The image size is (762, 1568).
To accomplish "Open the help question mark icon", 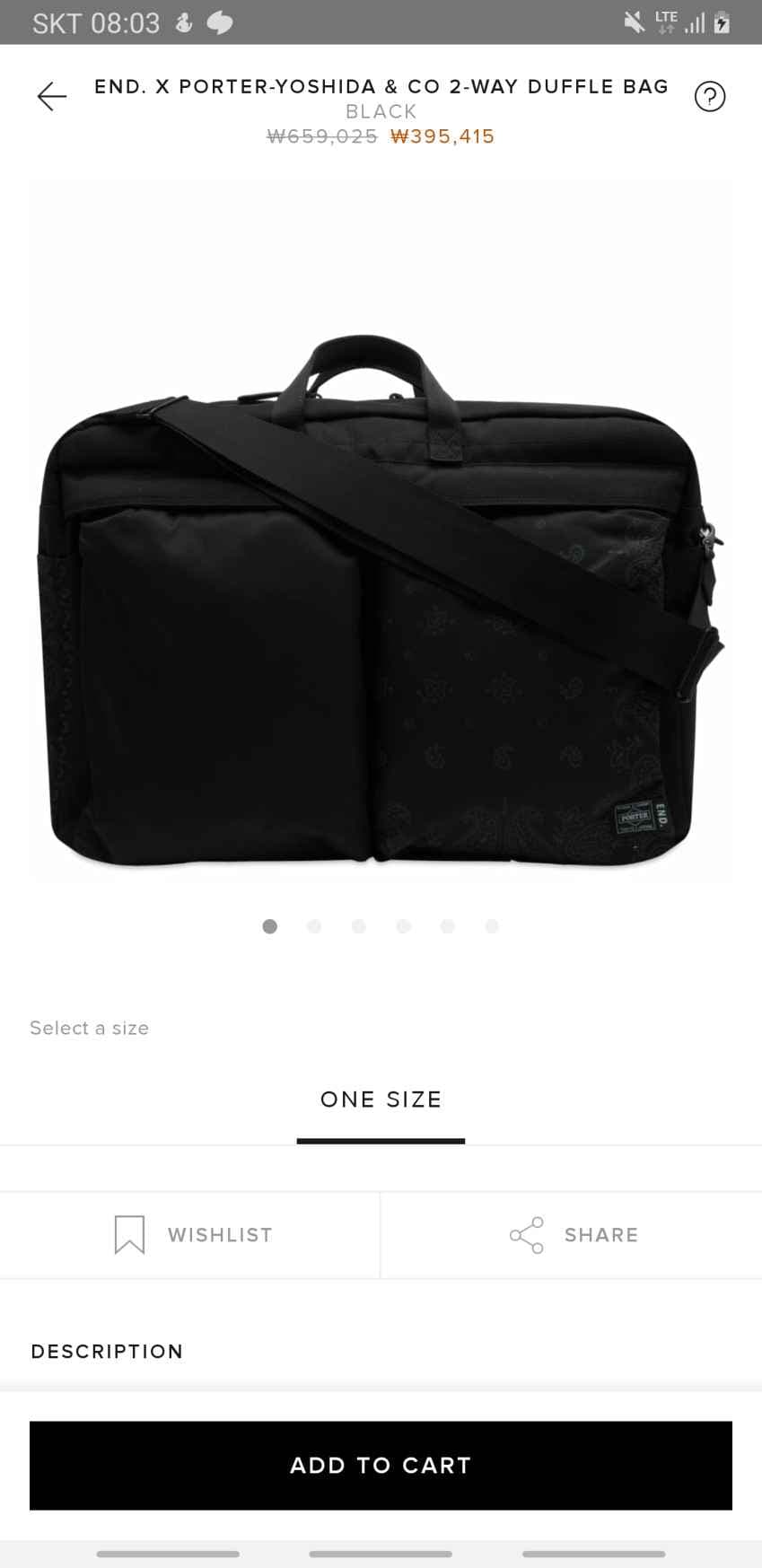I will pyautogui.click(x=709, y=96).
